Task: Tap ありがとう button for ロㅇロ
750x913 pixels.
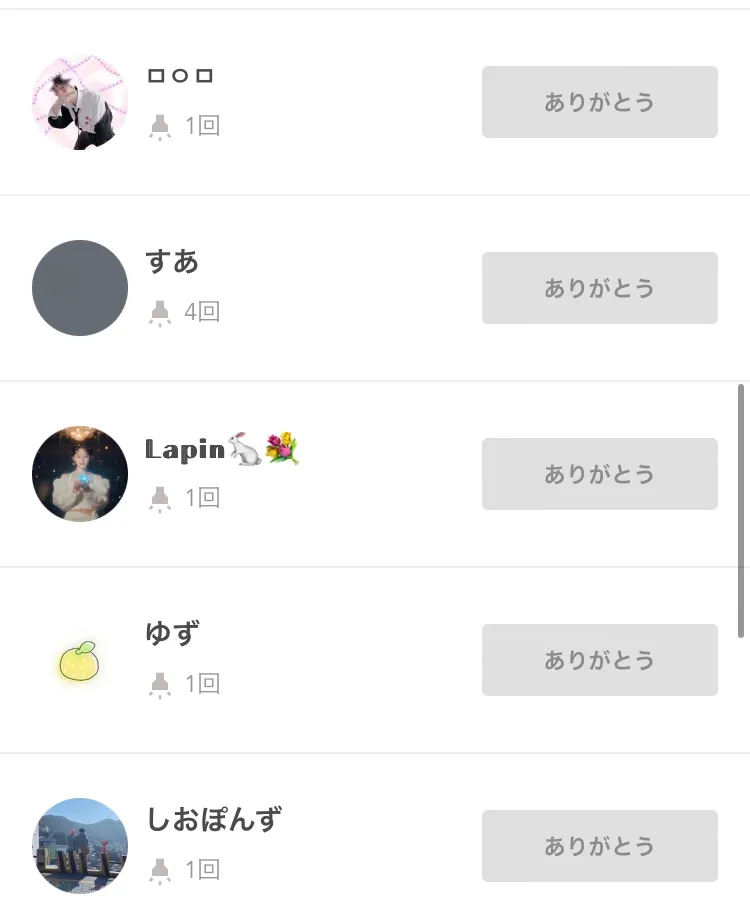Action: pyautogui.click(x=599, y=102)
